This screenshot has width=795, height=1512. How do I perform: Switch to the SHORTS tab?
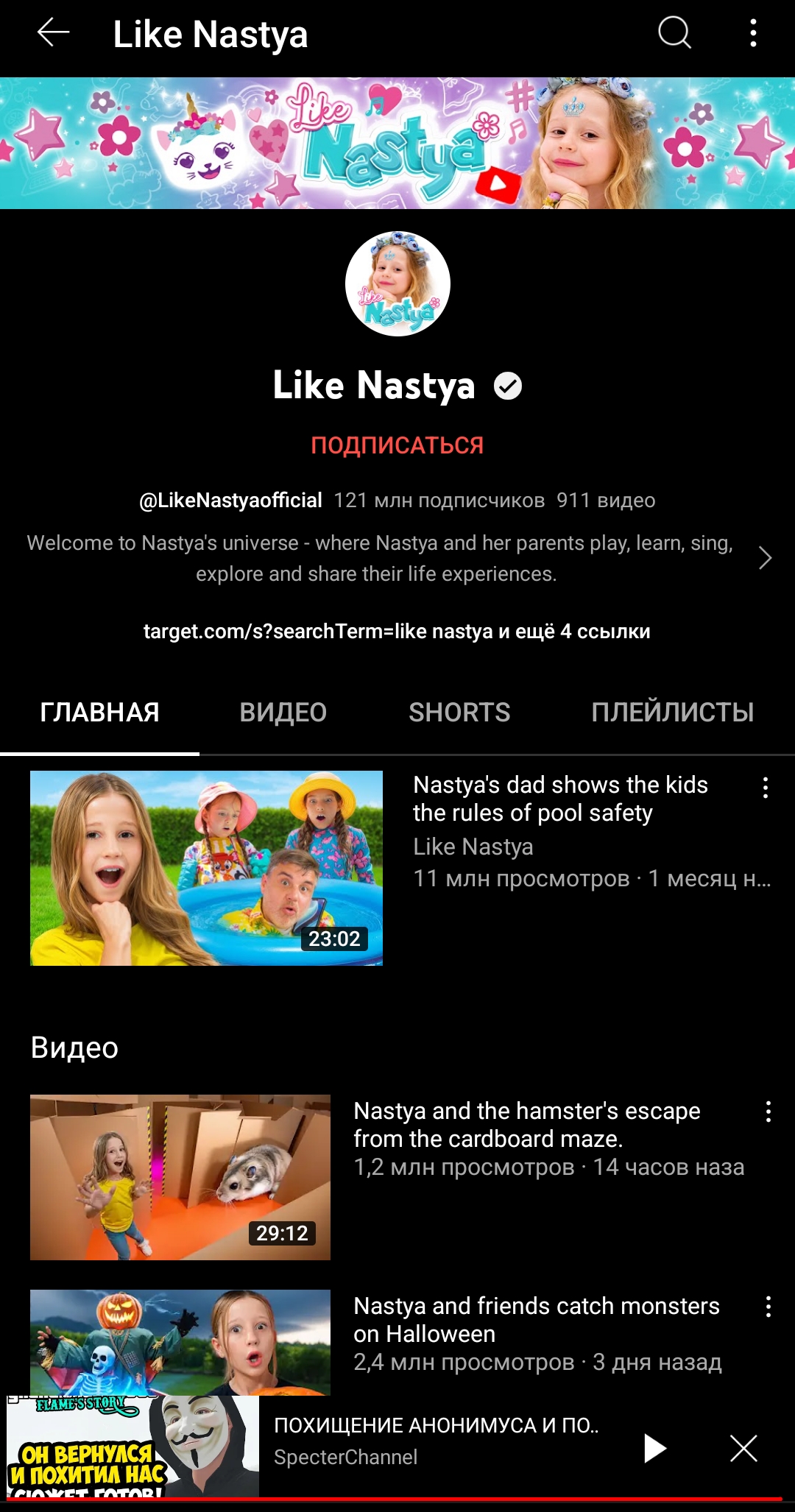coord(459,713)
